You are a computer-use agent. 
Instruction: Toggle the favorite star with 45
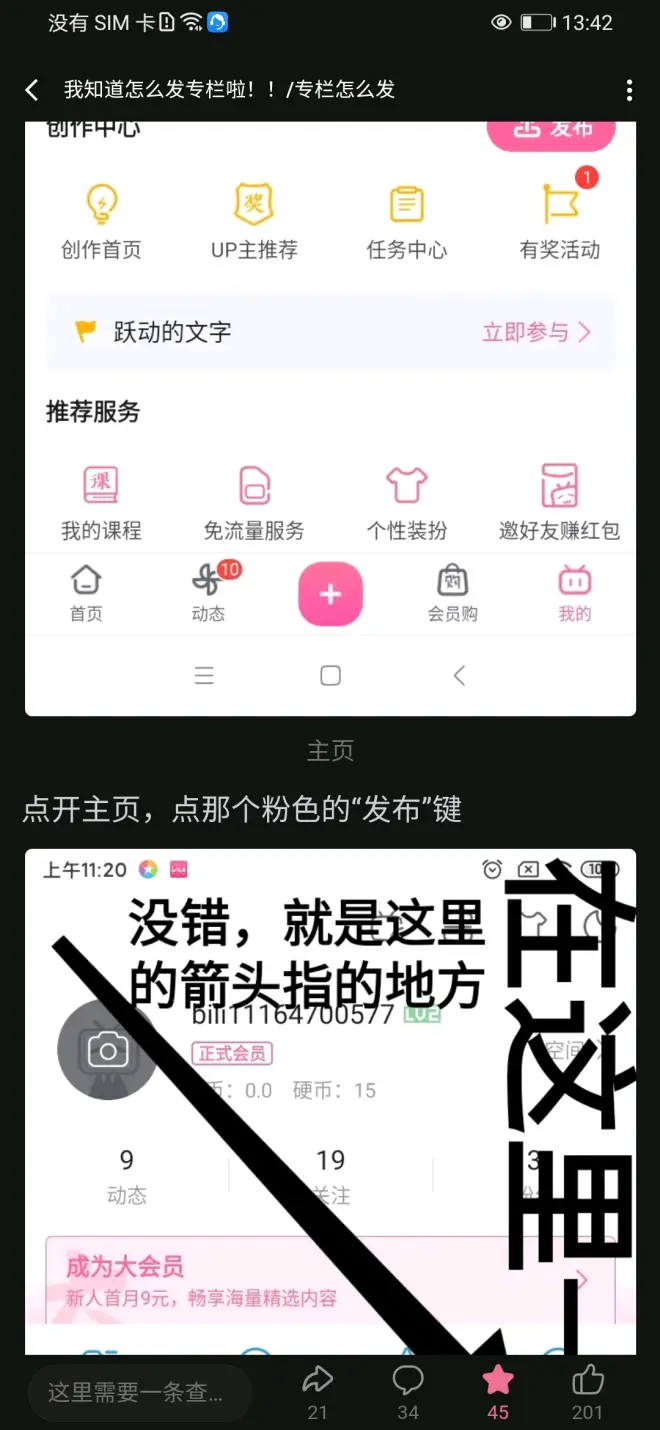coord(498,1390)
